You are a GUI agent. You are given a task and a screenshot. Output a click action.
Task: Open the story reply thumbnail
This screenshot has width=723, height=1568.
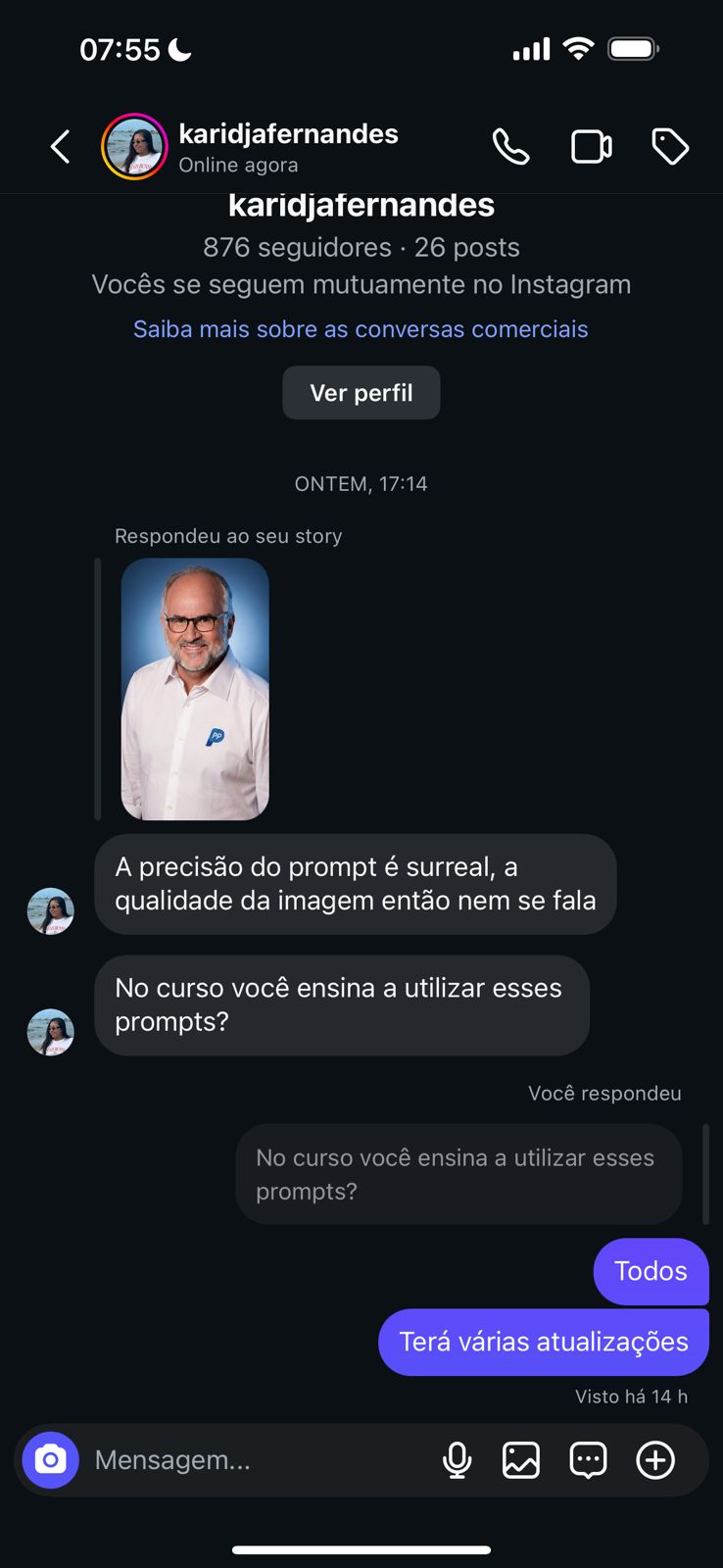click(x=195, y=689)
